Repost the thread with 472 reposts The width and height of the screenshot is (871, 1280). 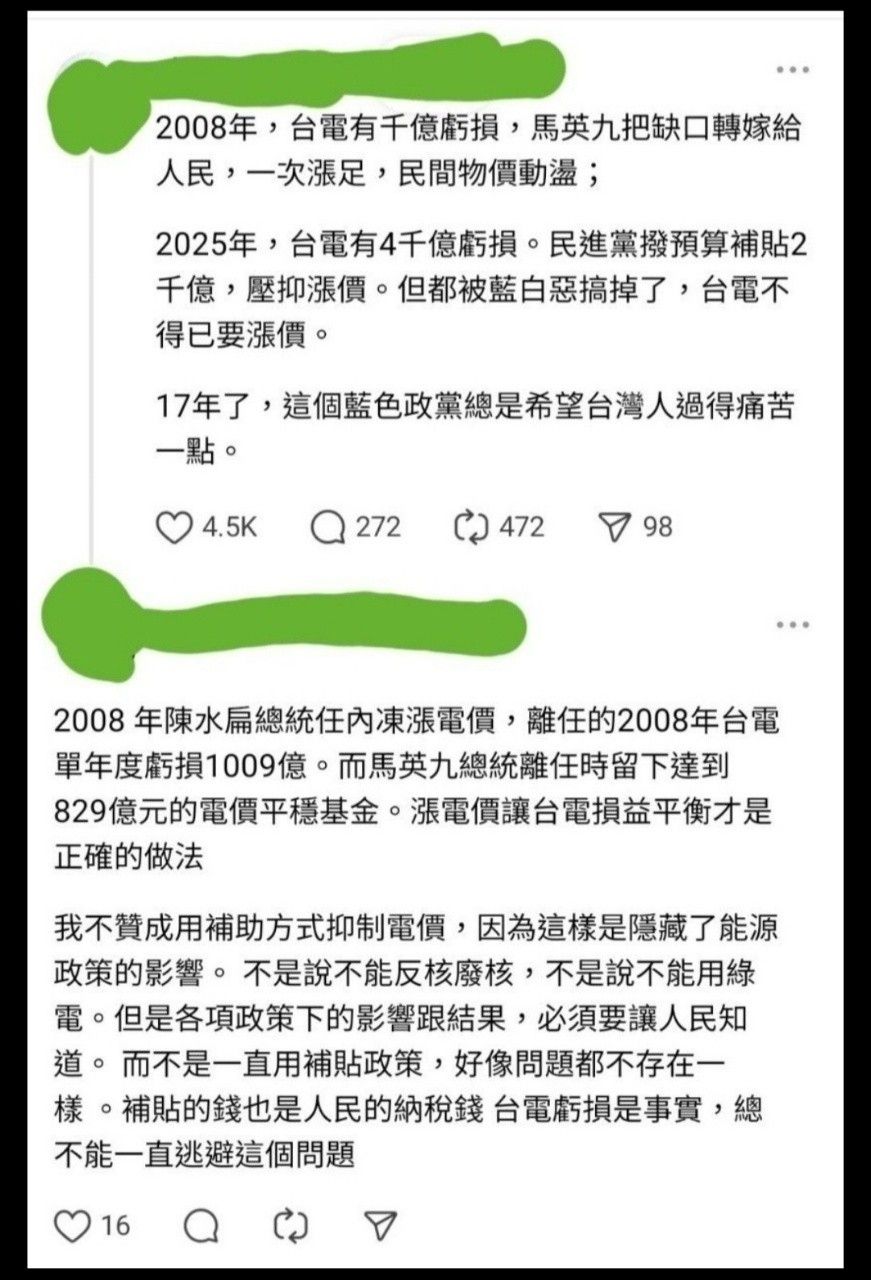(469, 527)
